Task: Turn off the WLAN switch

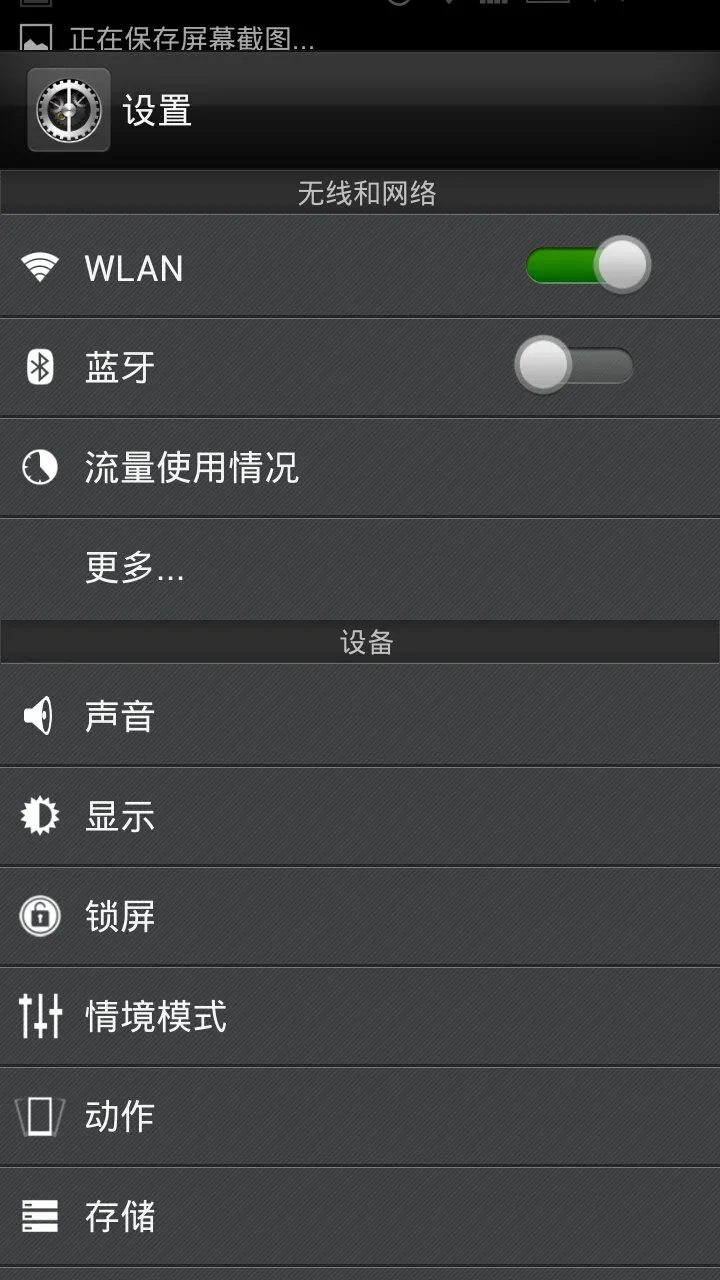Action: 588,266
